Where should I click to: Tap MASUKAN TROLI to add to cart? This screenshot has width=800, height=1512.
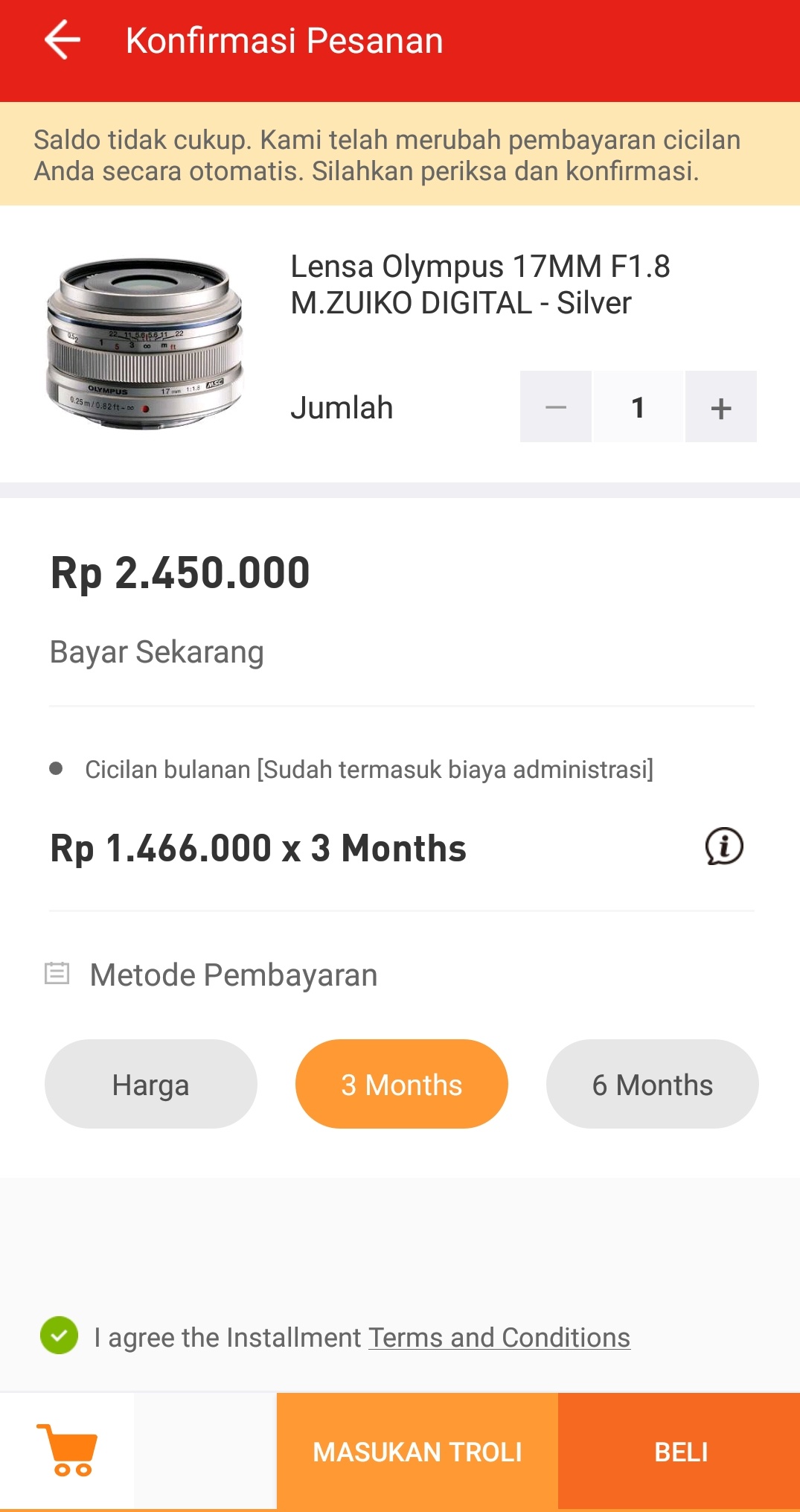click(x=417, y=1452)
